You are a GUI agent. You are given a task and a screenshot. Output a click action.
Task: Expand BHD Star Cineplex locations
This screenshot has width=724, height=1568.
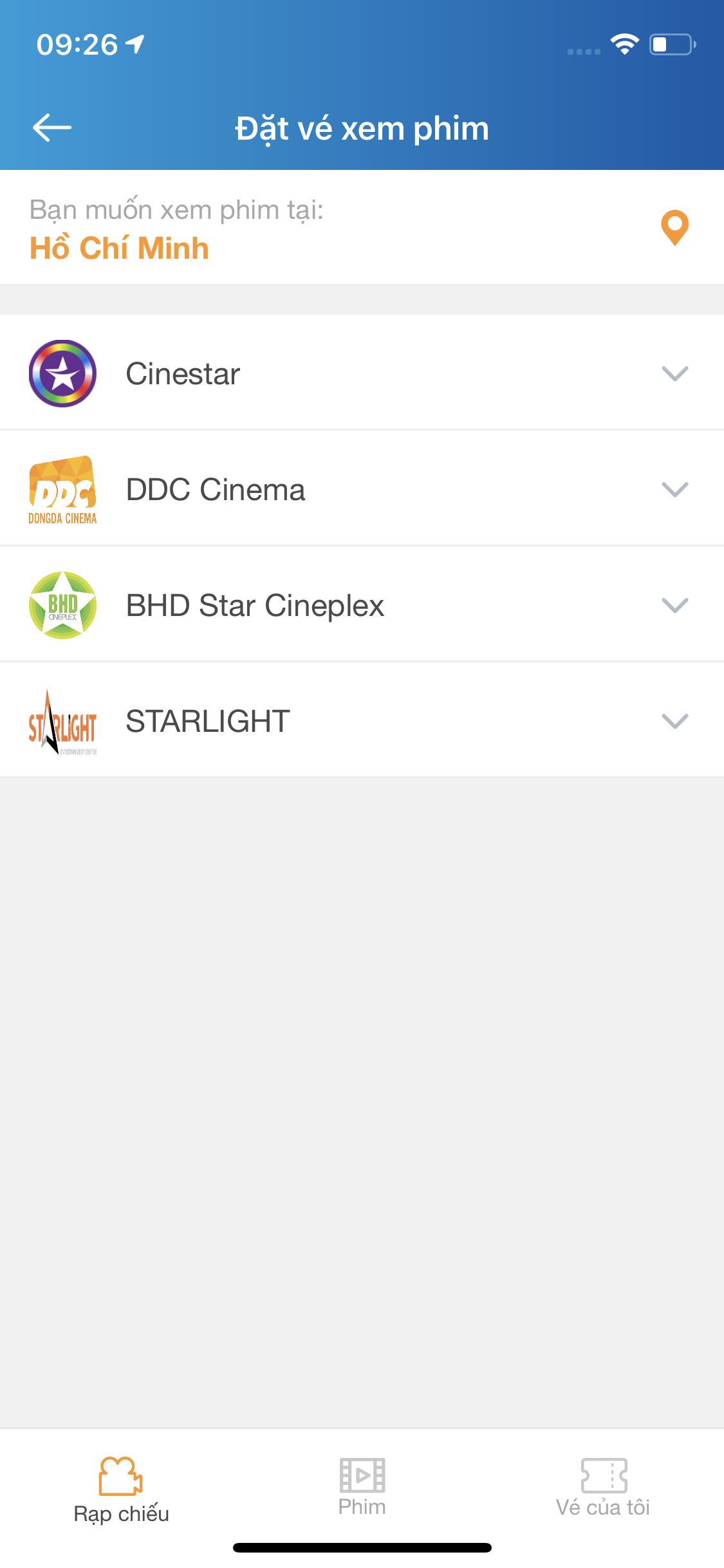coord(362,605)
